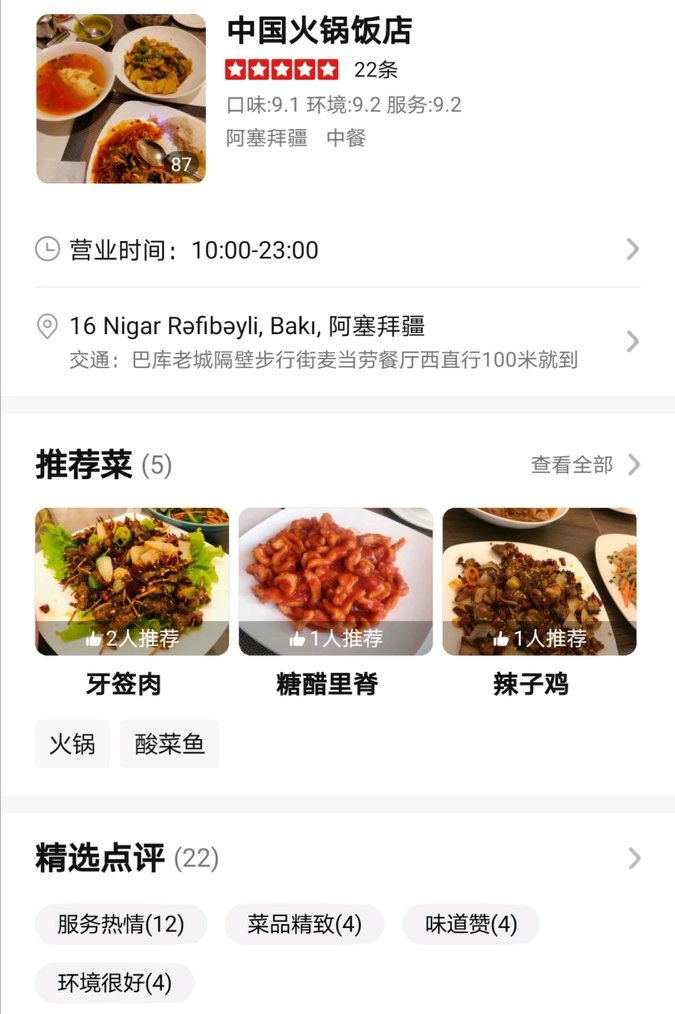Open the address 16 Nigar Rəfibəyli row
Image resolution: width=675 pixels, height=1014 pixels.
[x=336, y=341]
